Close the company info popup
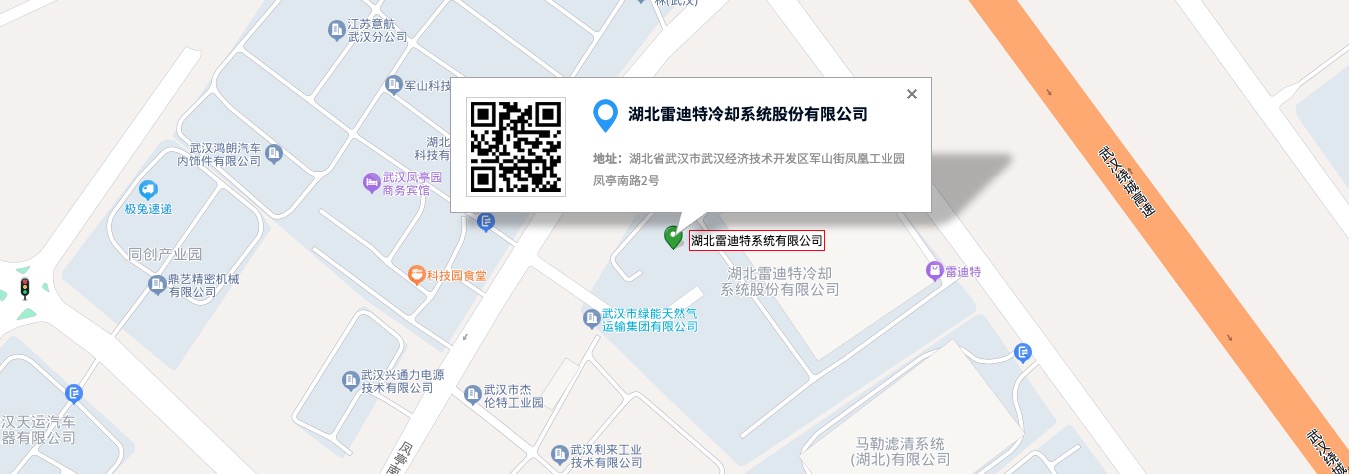 coord(911,94)
